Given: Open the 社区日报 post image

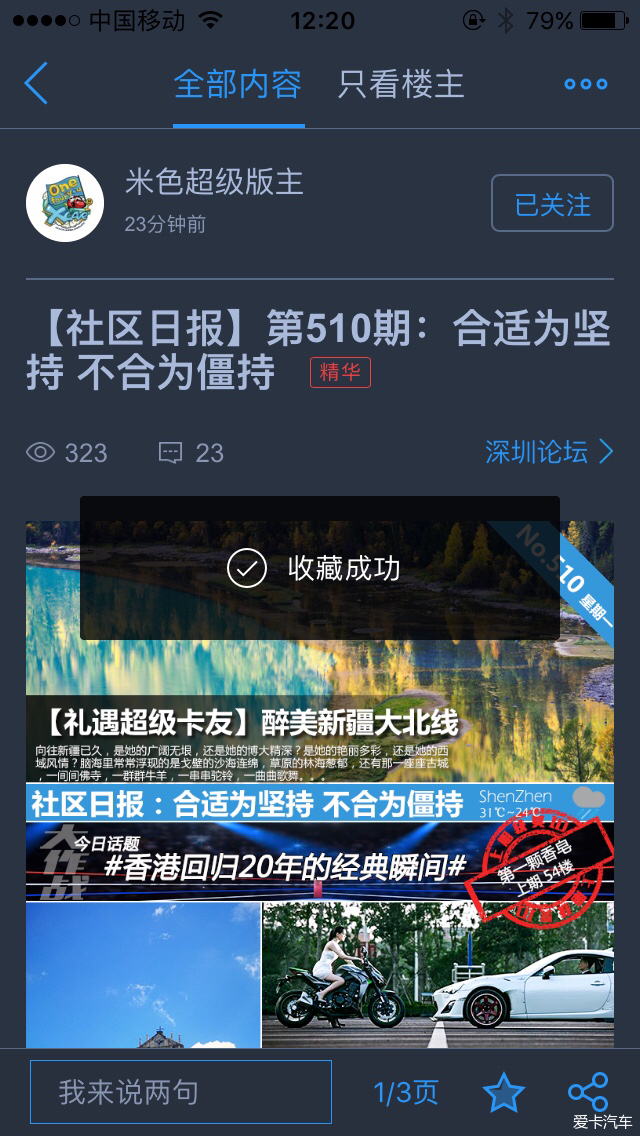Looking at the screenshot, I should (x=320, y=800).
